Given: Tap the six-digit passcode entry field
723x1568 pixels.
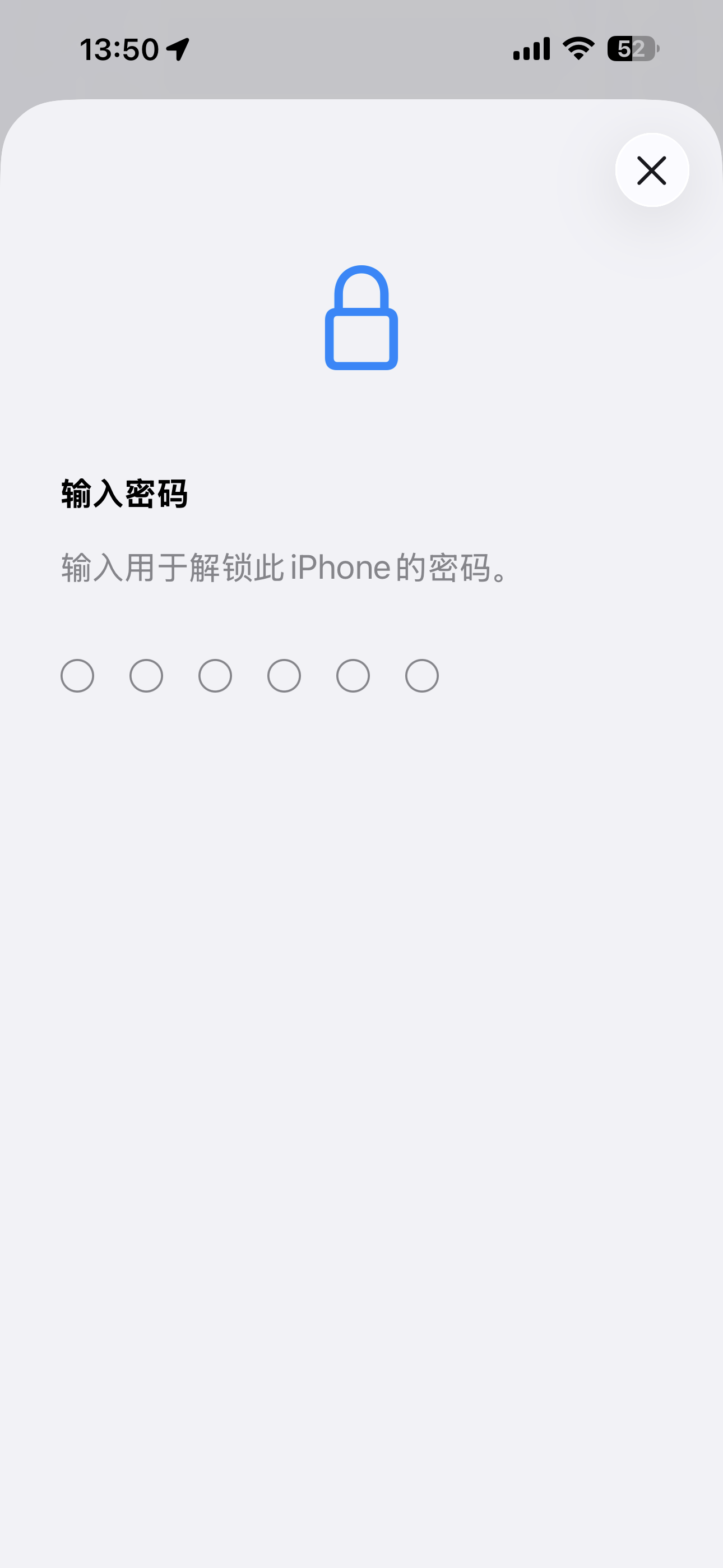Looking at the screenshot, I should click(249, 676).
